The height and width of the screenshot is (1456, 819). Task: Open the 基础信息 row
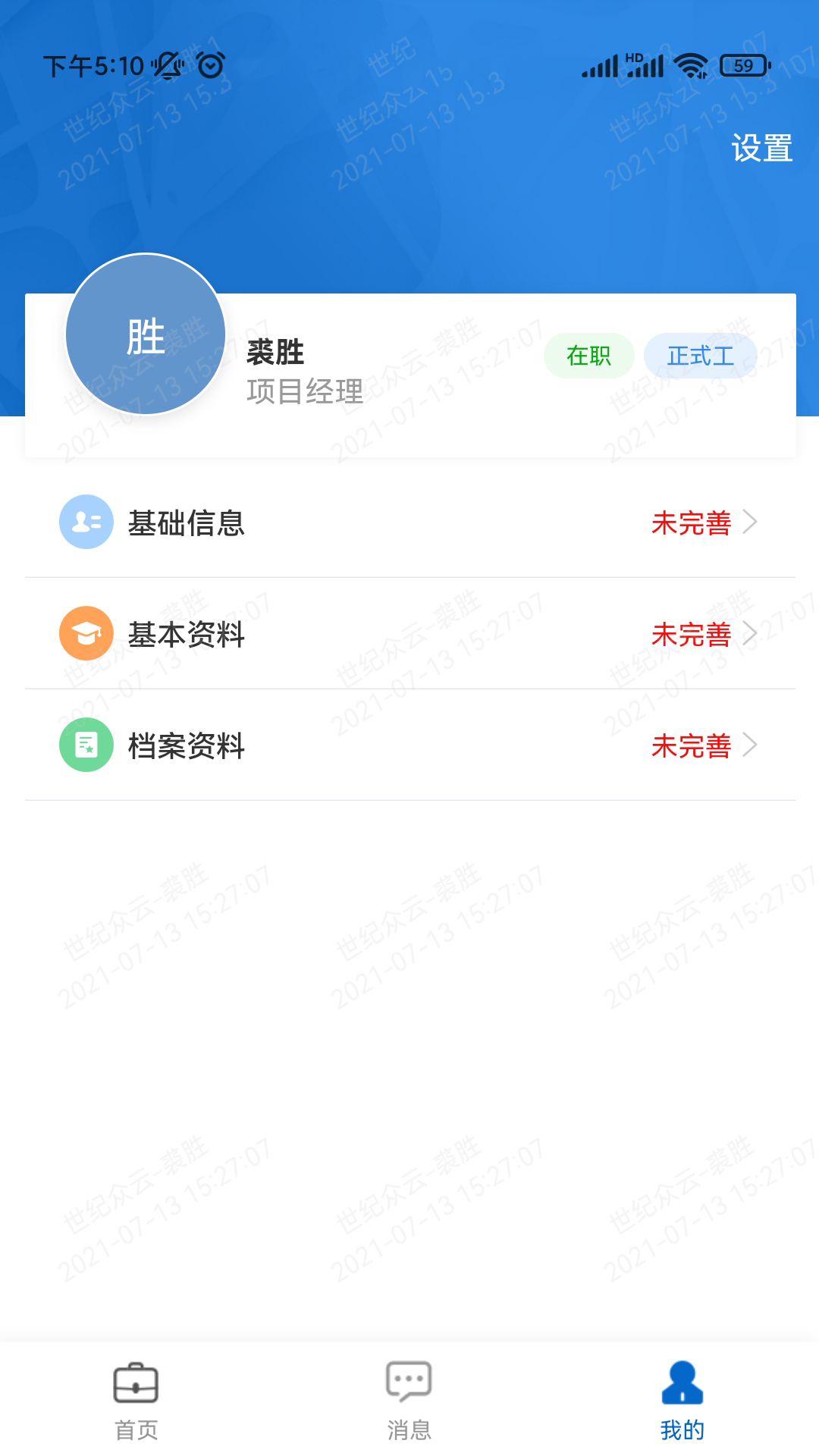pyautogui.click(x=410, y=522)
